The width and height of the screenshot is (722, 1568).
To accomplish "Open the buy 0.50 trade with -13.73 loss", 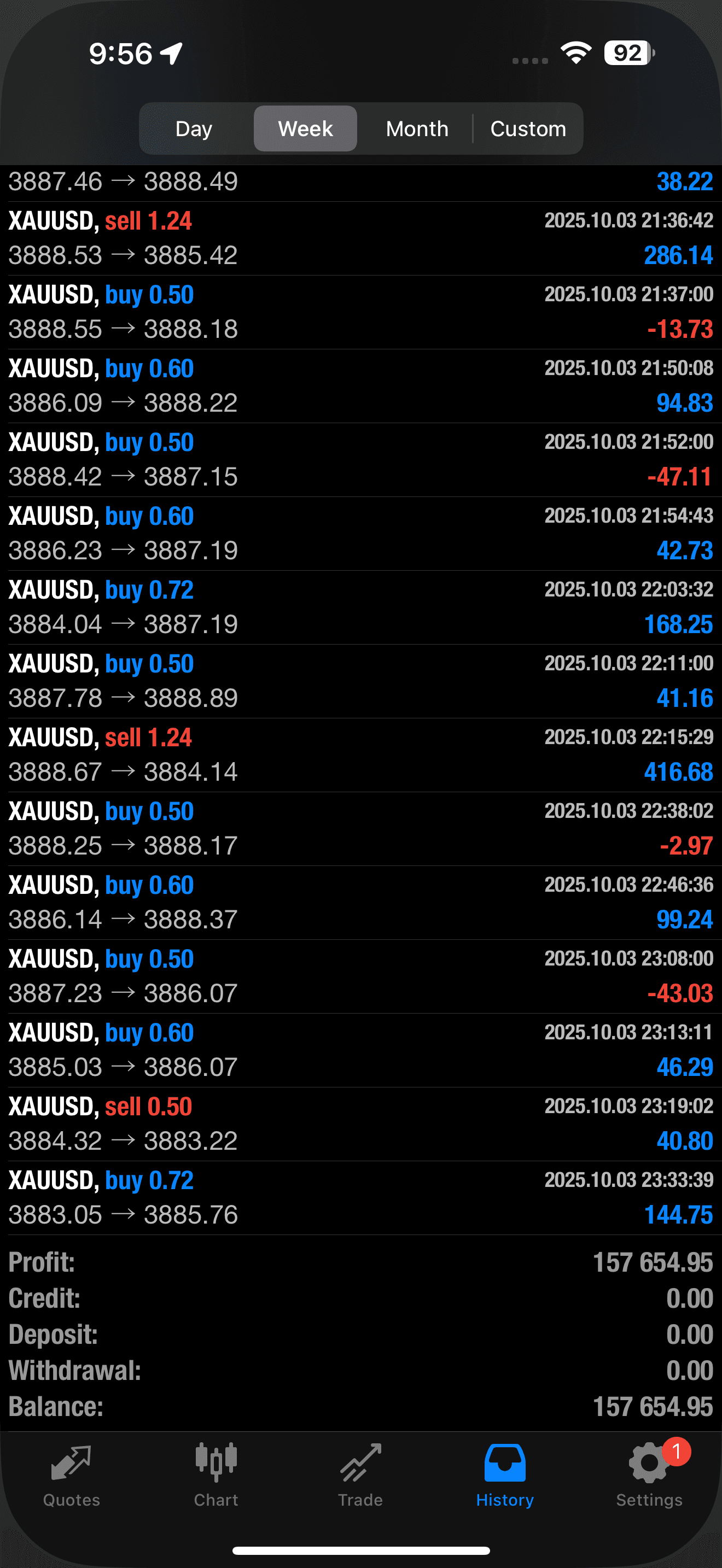I will click(361, 312).
